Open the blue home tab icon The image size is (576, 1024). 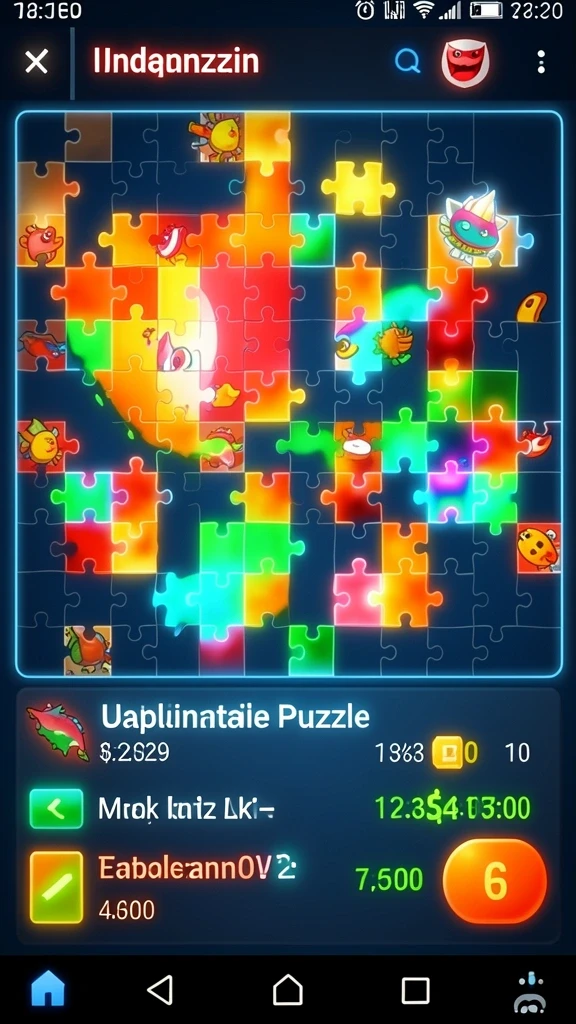[x=48, y=989]
